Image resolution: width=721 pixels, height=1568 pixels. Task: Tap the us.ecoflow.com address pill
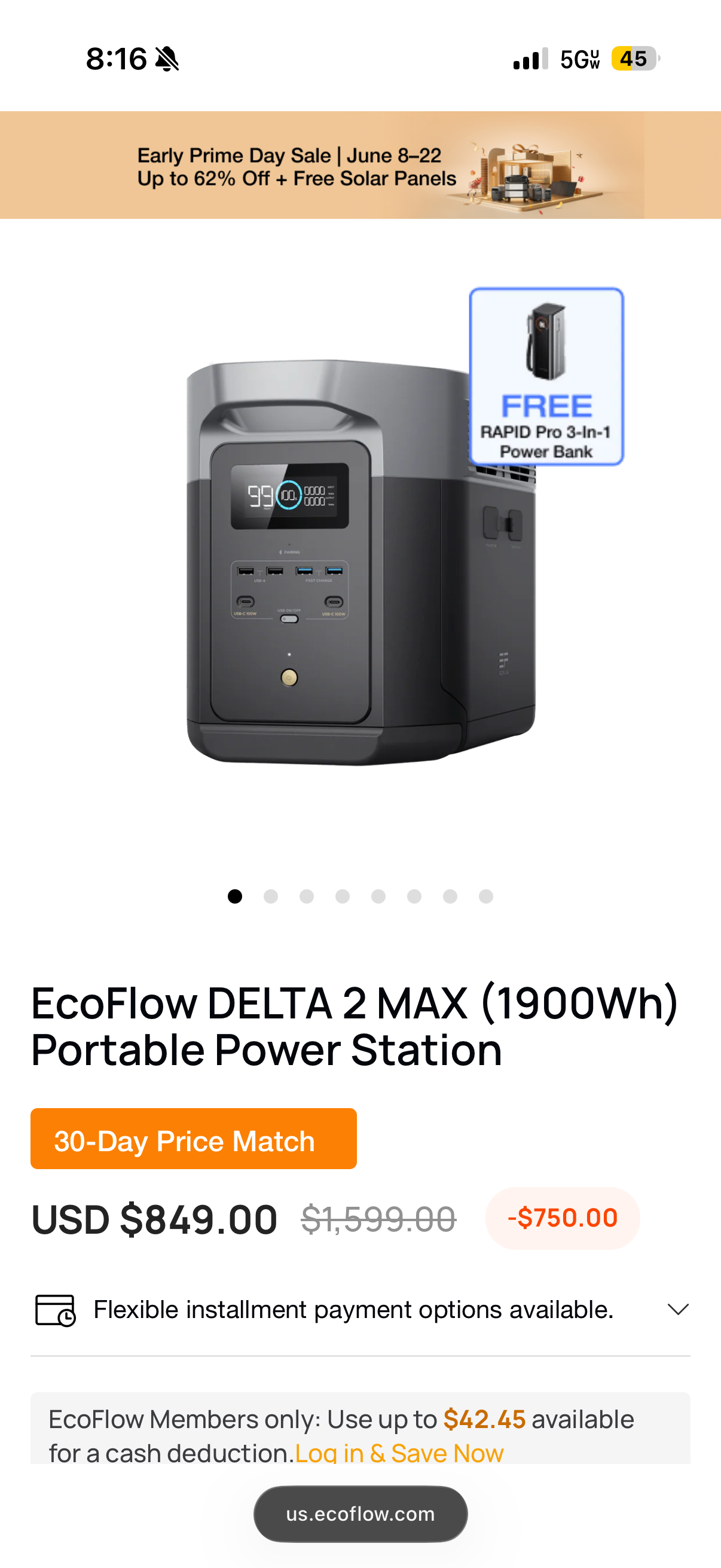[360, 1514]
